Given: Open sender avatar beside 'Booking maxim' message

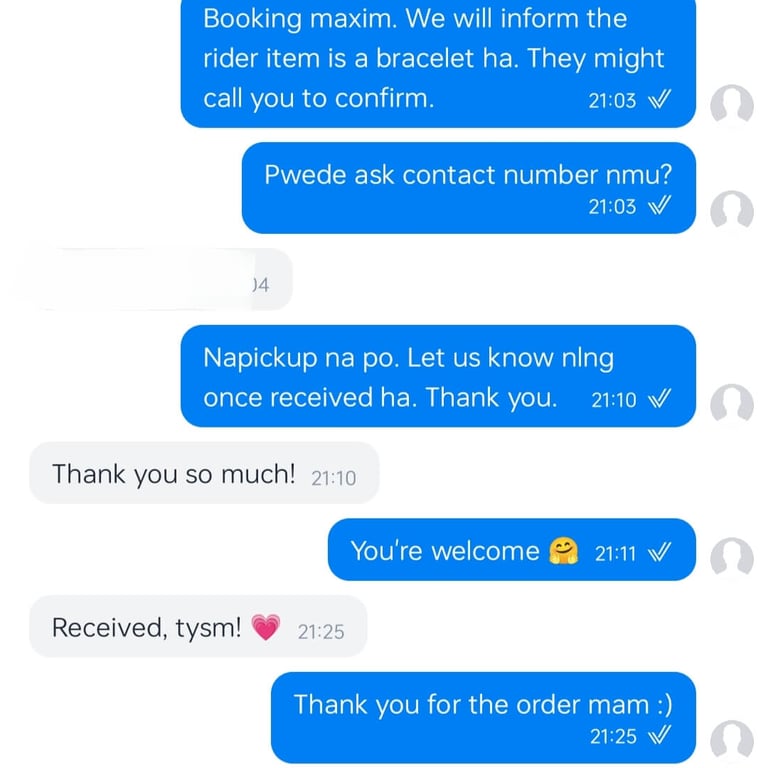Looking at the screenshot, I should point(731,106).
